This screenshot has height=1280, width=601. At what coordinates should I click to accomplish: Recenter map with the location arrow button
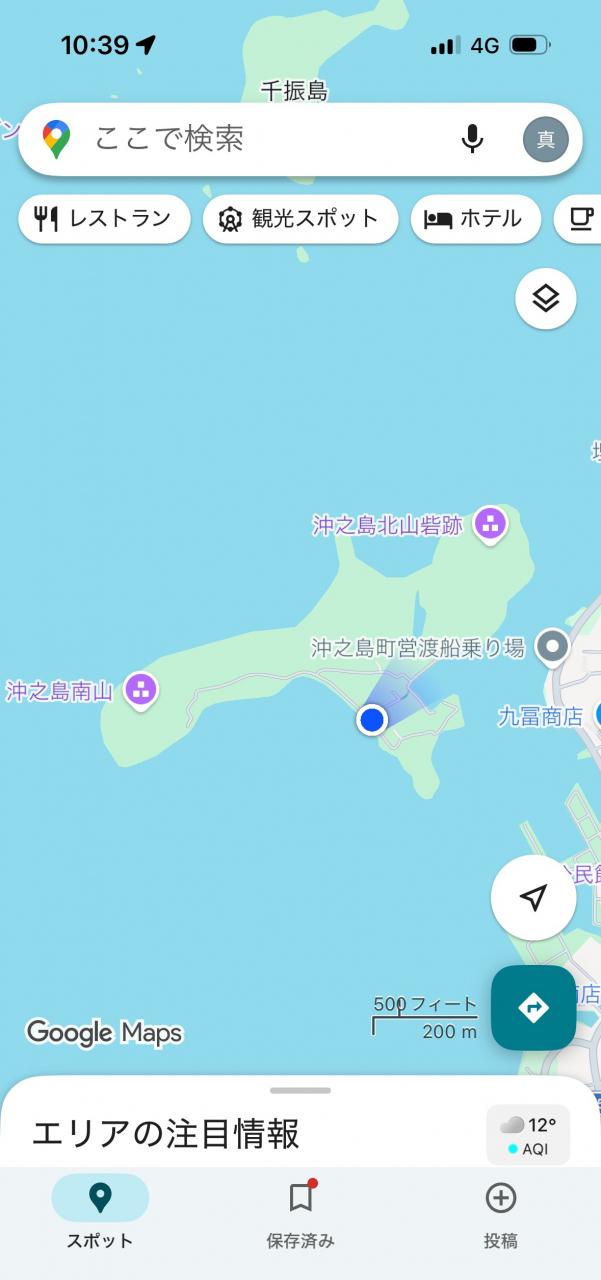[533, 897]
